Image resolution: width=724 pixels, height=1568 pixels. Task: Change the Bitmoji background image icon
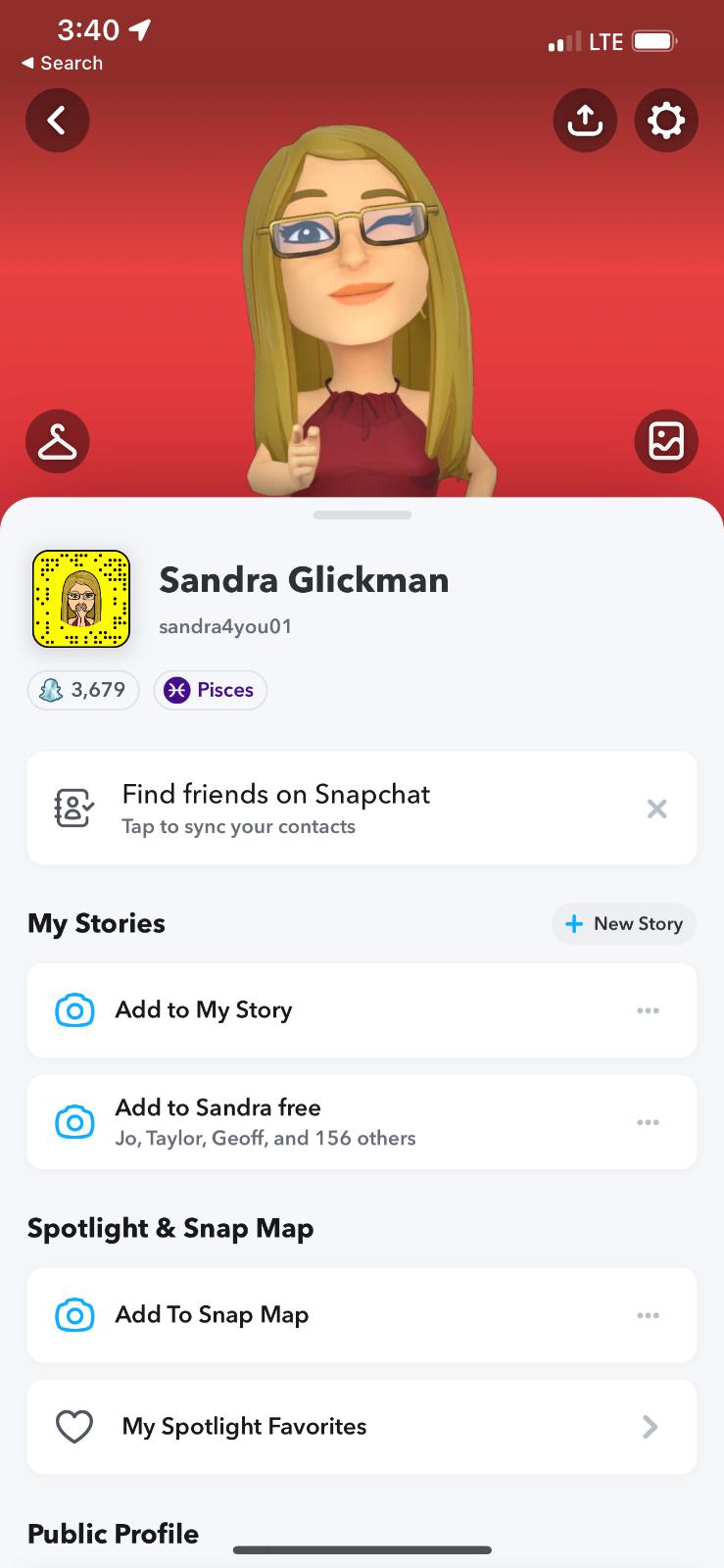point(666,441)
